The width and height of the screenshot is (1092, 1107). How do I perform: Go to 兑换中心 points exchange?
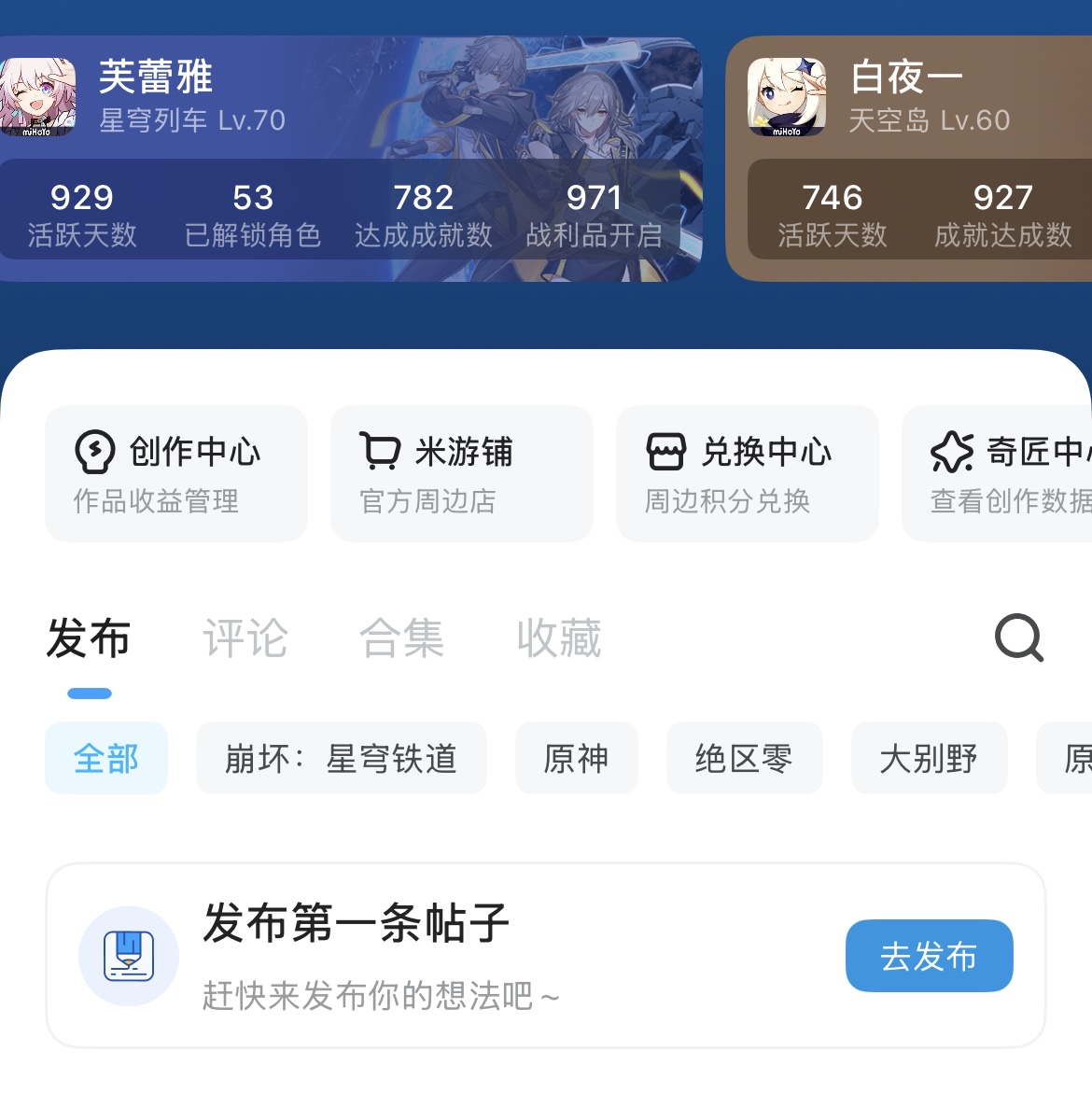tap(747, 473)
